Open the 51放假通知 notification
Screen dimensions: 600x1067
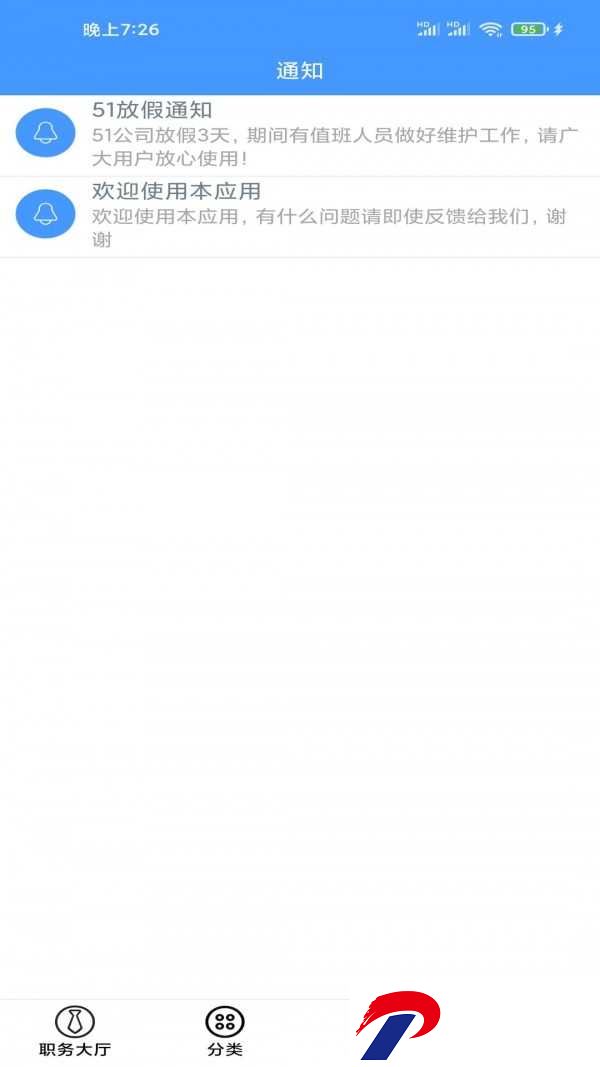[300, 135]
